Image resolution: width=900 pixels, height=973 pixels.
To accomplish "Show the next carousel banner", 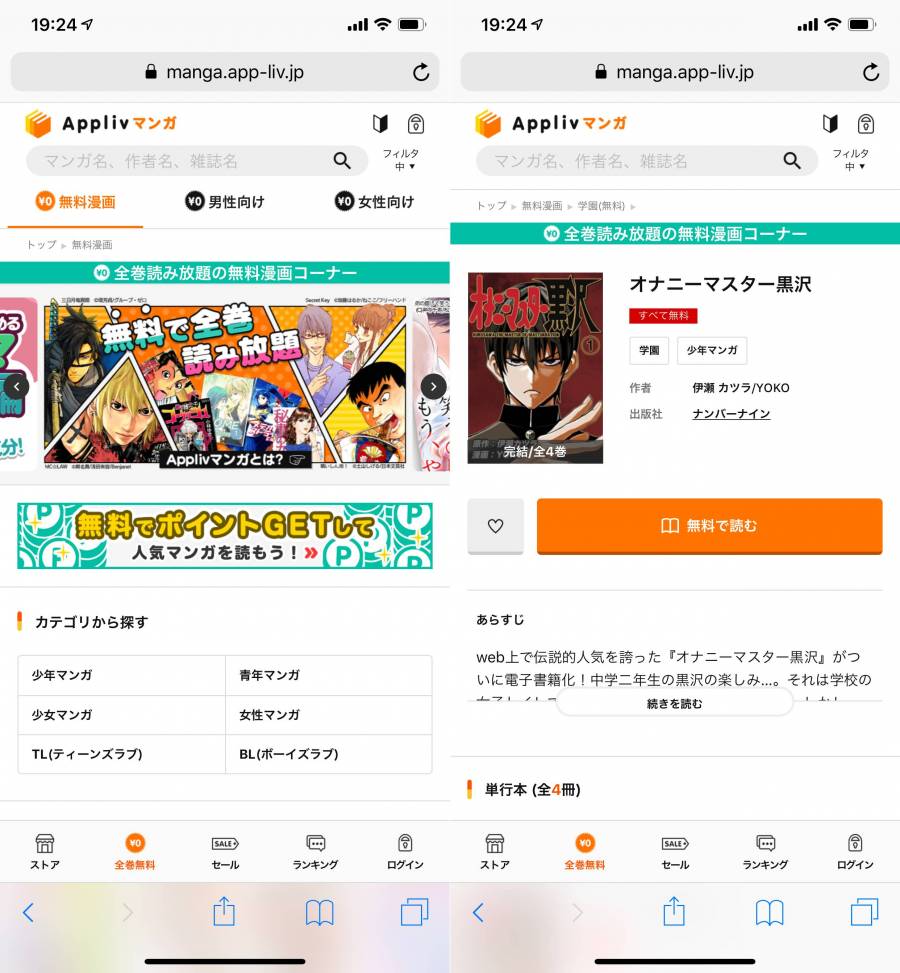I will click(x=433, y=386).
